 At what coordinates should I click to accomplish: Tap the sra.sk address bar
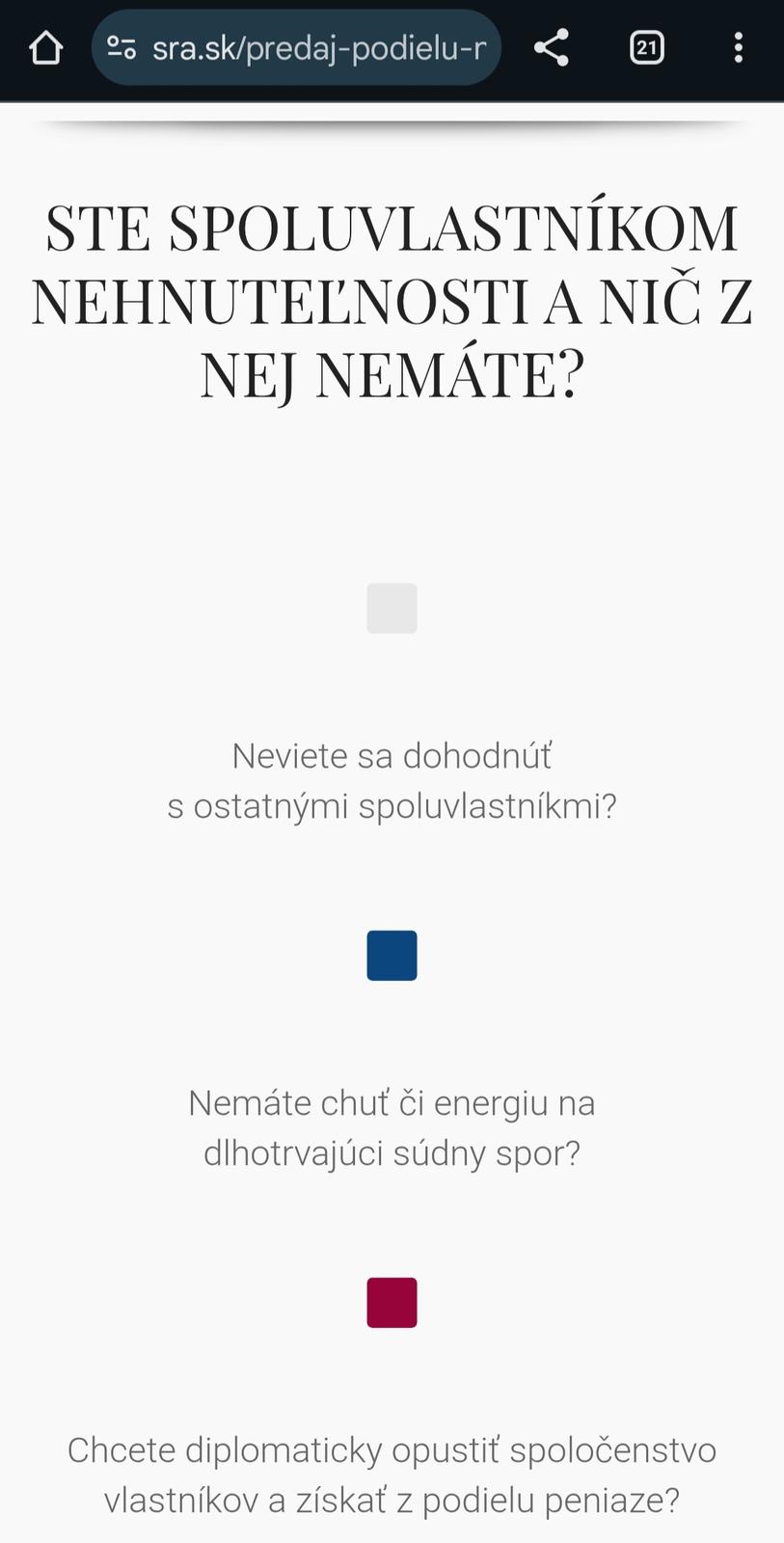click(318, 48)
